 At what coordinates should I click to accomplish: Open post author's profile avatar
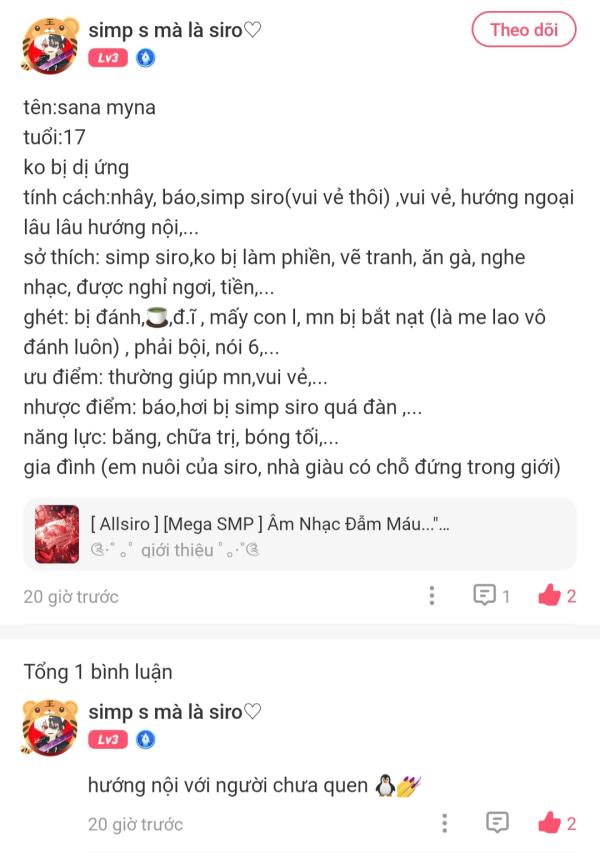(49, 44)
